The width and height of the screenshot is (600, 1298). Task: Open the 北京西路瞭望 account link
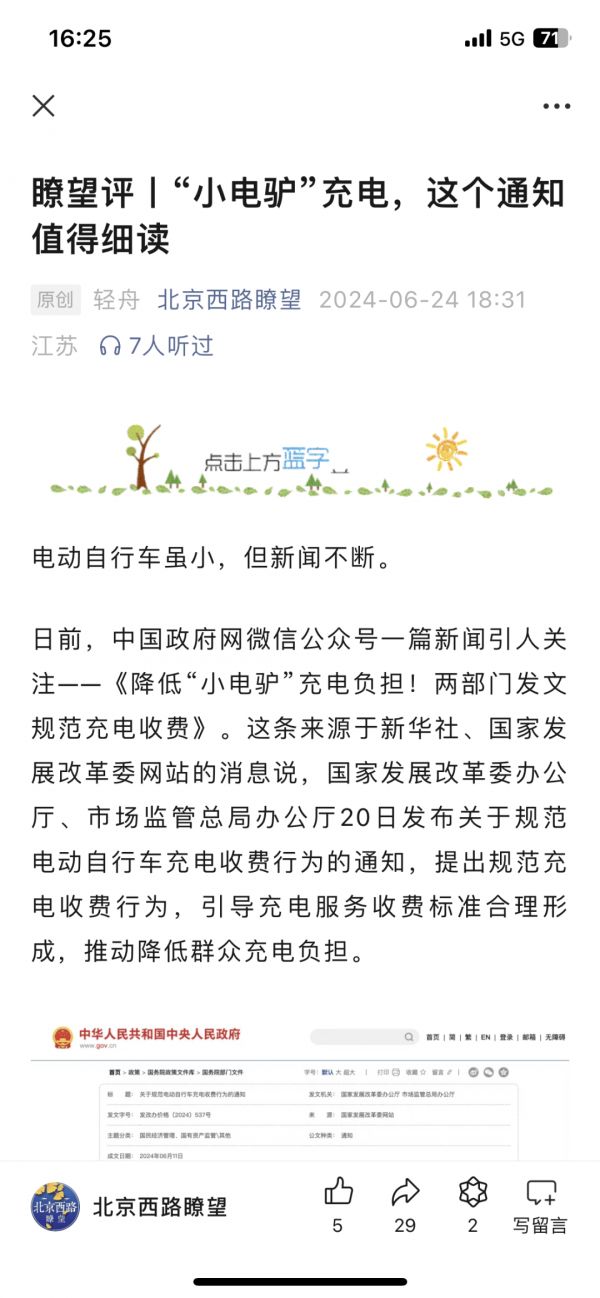click(229, 300)
